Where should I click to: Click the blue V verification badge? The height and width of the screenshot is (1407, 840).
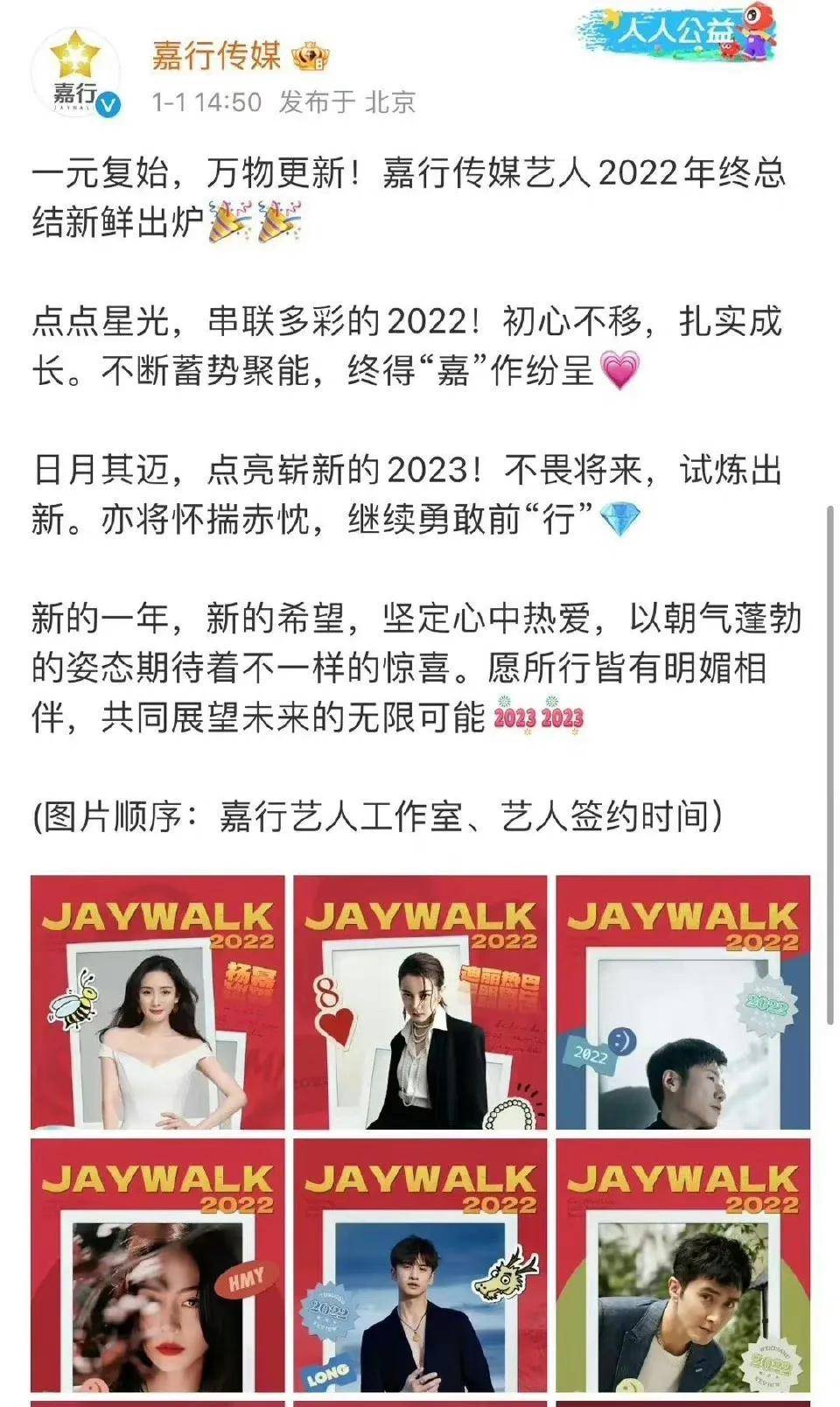pyautogui.click(x=108, y=105)
